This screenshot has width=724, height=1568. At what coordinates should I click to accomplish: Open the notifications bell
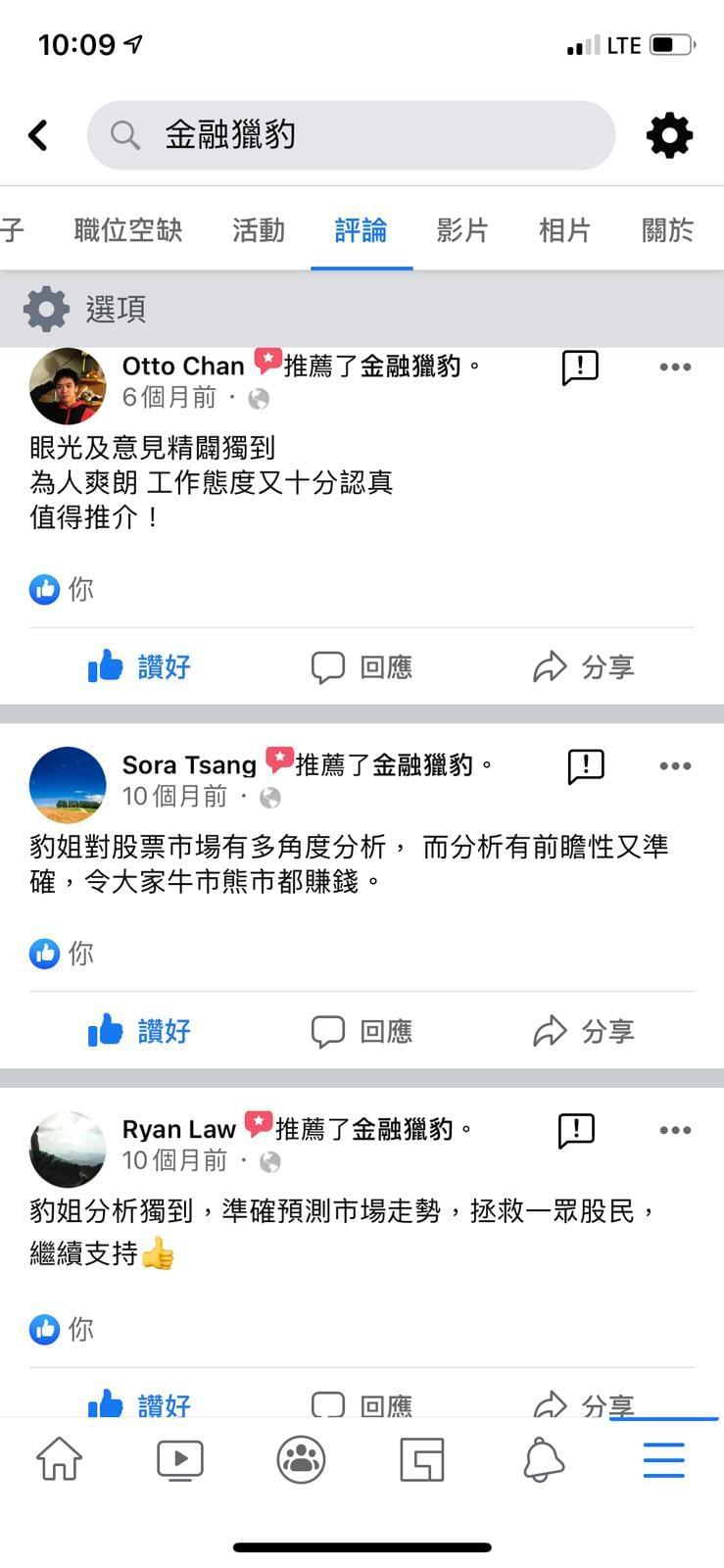[544, 1460]
